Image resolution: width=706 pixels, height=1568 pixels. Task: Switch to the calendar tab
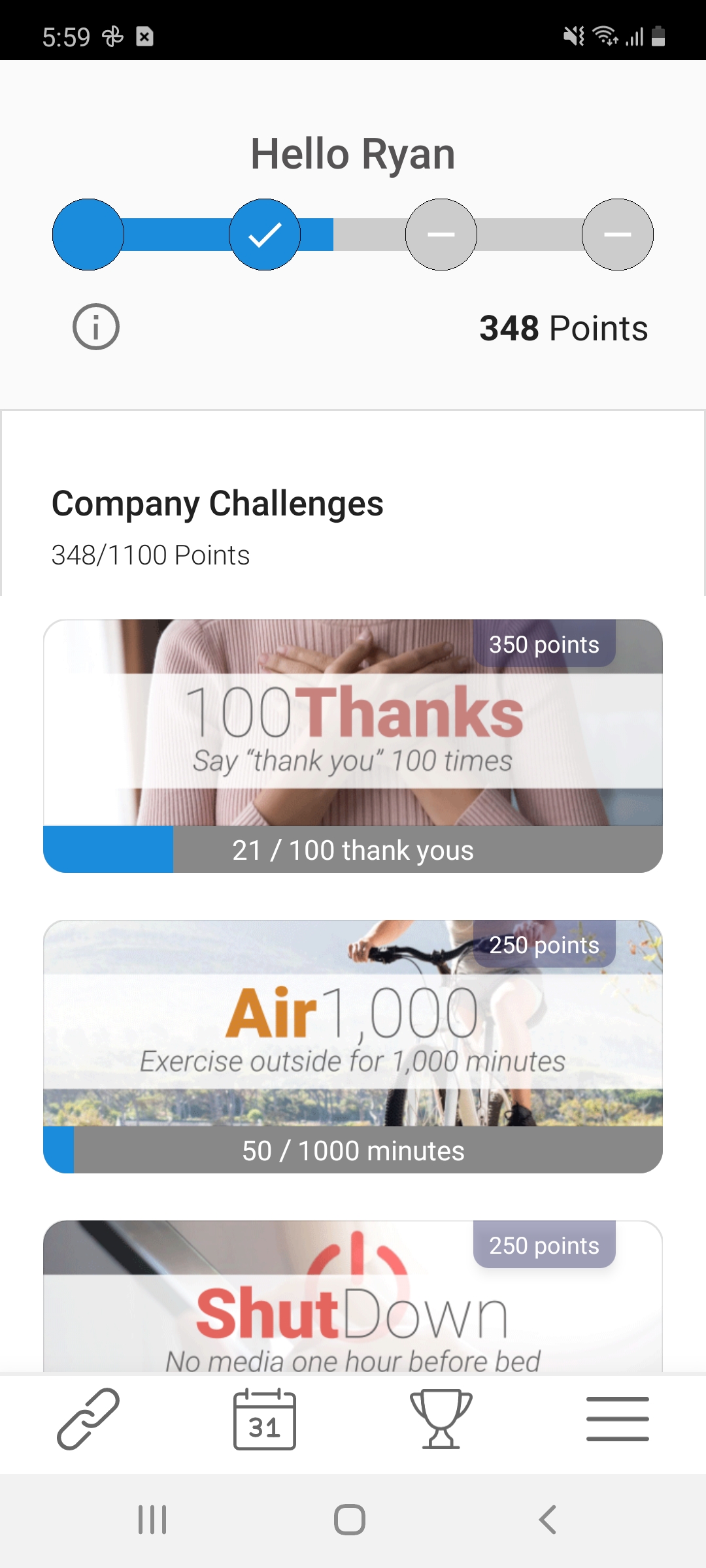(x=265, y=1418)
